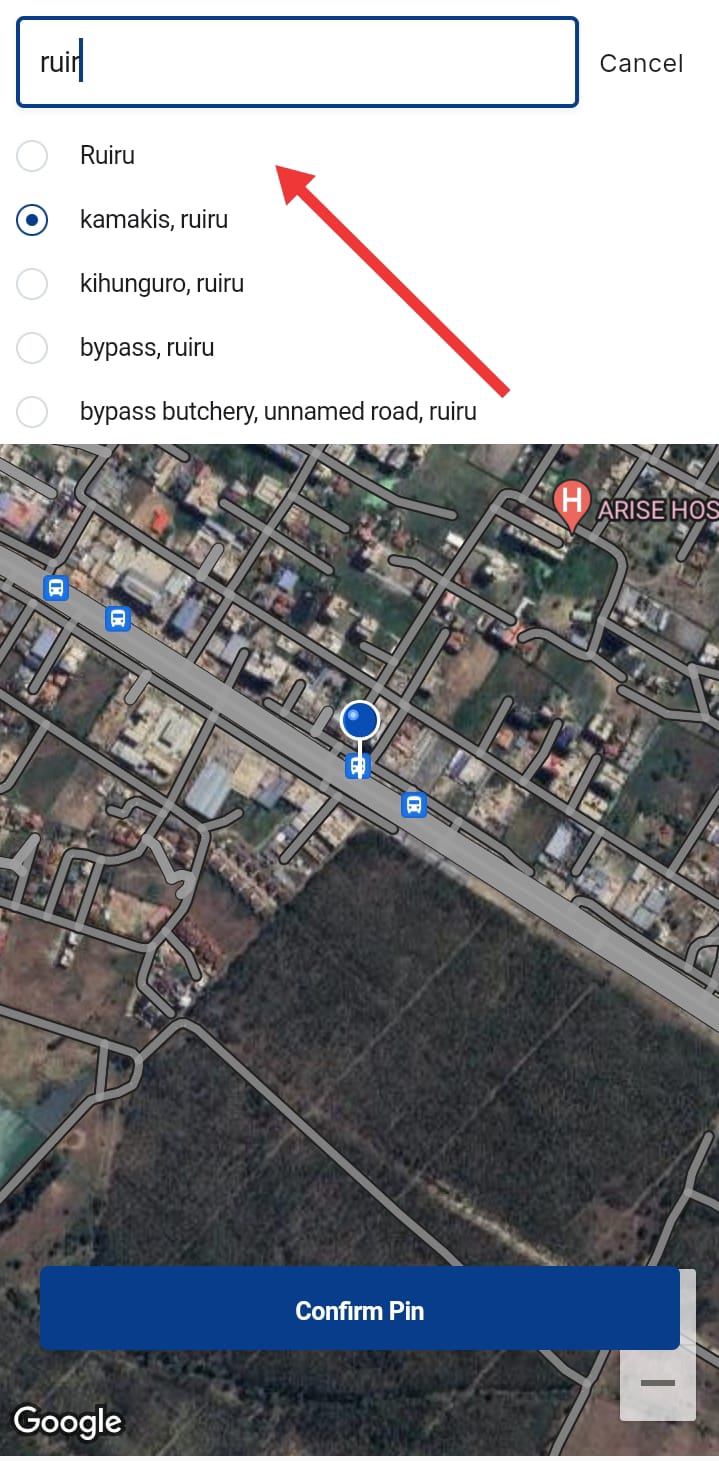Image resolution: width=719 pixels, height=1461 pixels.
Task: Open the Arise Hospital map marker
Action: click(x=571, y=504)
